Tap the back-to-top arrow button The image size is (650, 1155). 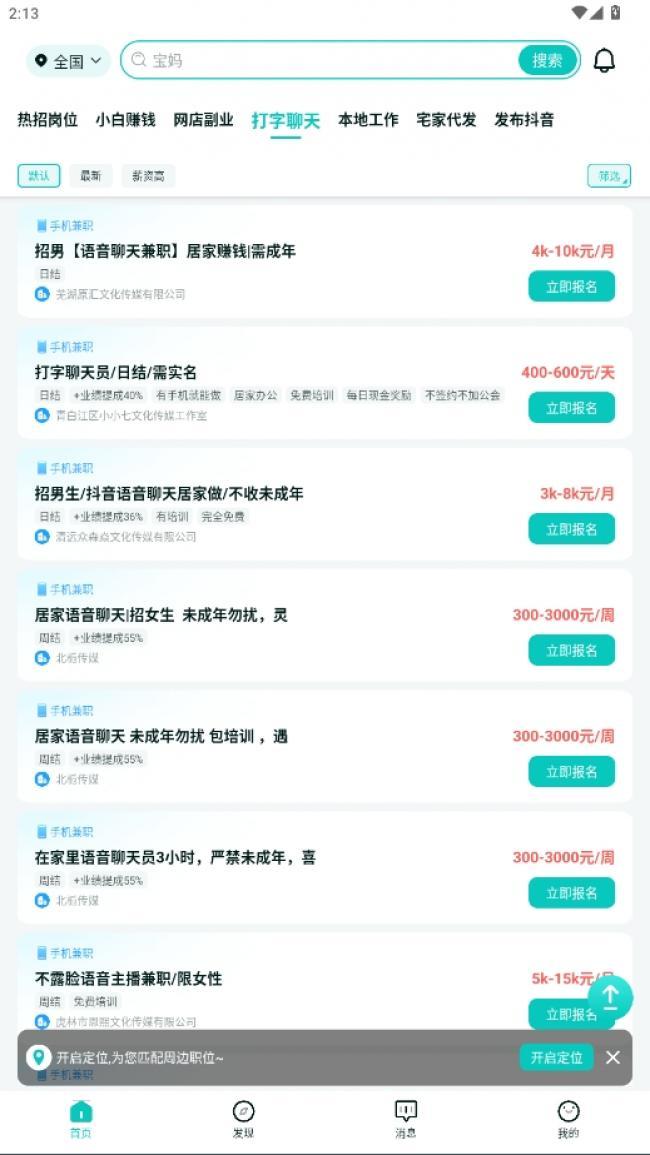[610, 998]
